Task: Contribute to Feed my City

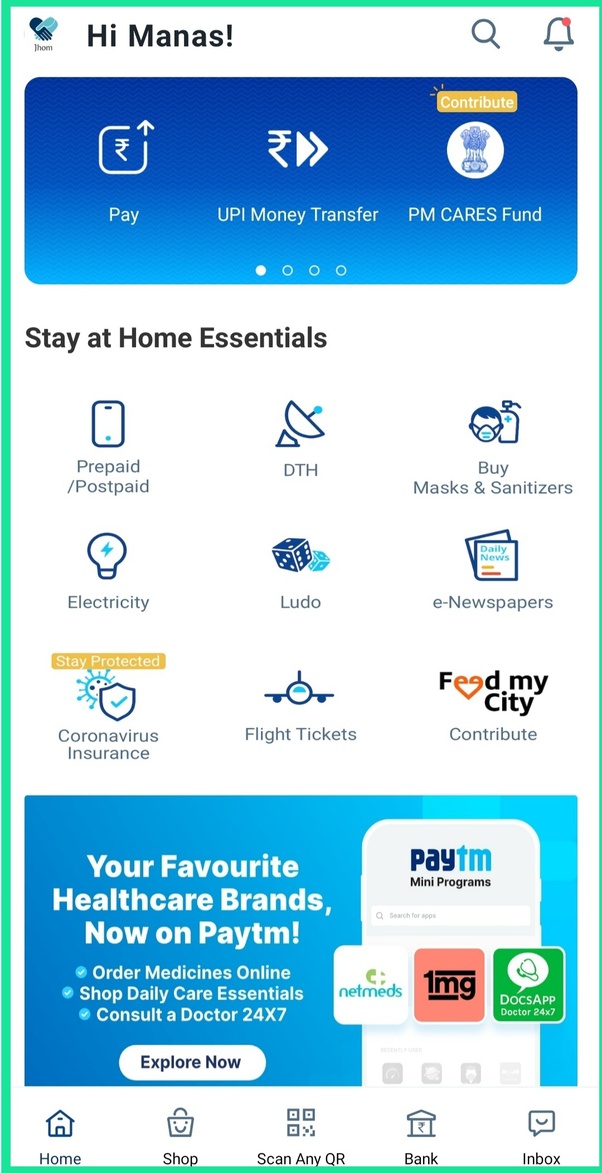Action: [x=493, y=705]
